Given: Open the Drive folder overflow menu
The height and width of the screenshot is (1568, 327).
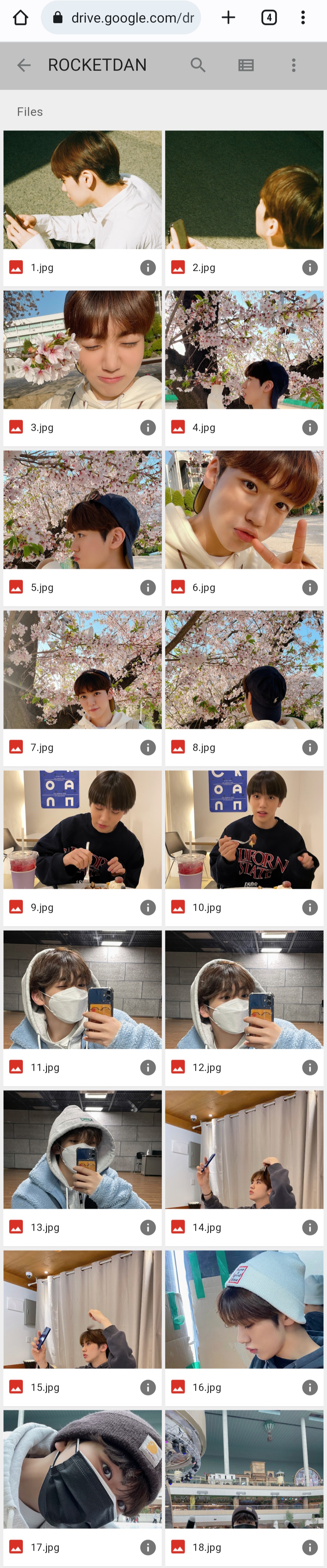Looking at the screenshot, I should pyautogui.click(x=294, y=65).
